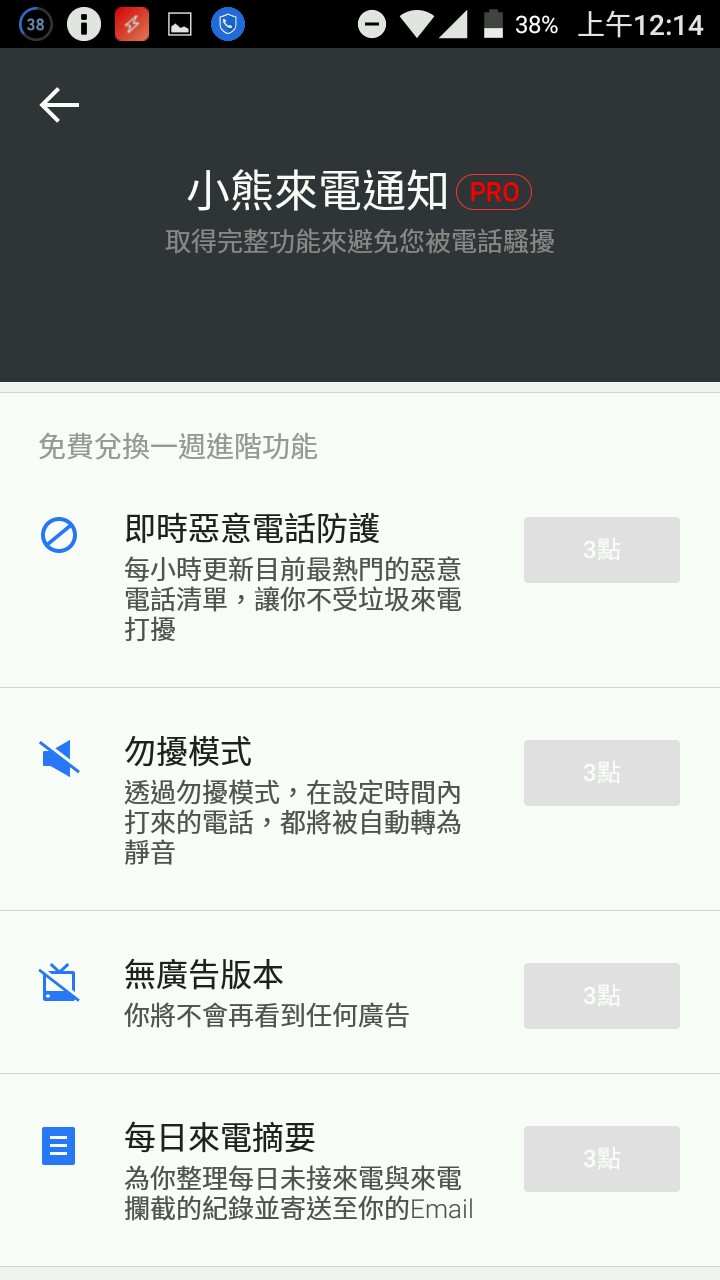Redeem 即時惡意電話防護 with the 3點 button
The width and height of the screenshot is (720, 1280).
(601, 550)
